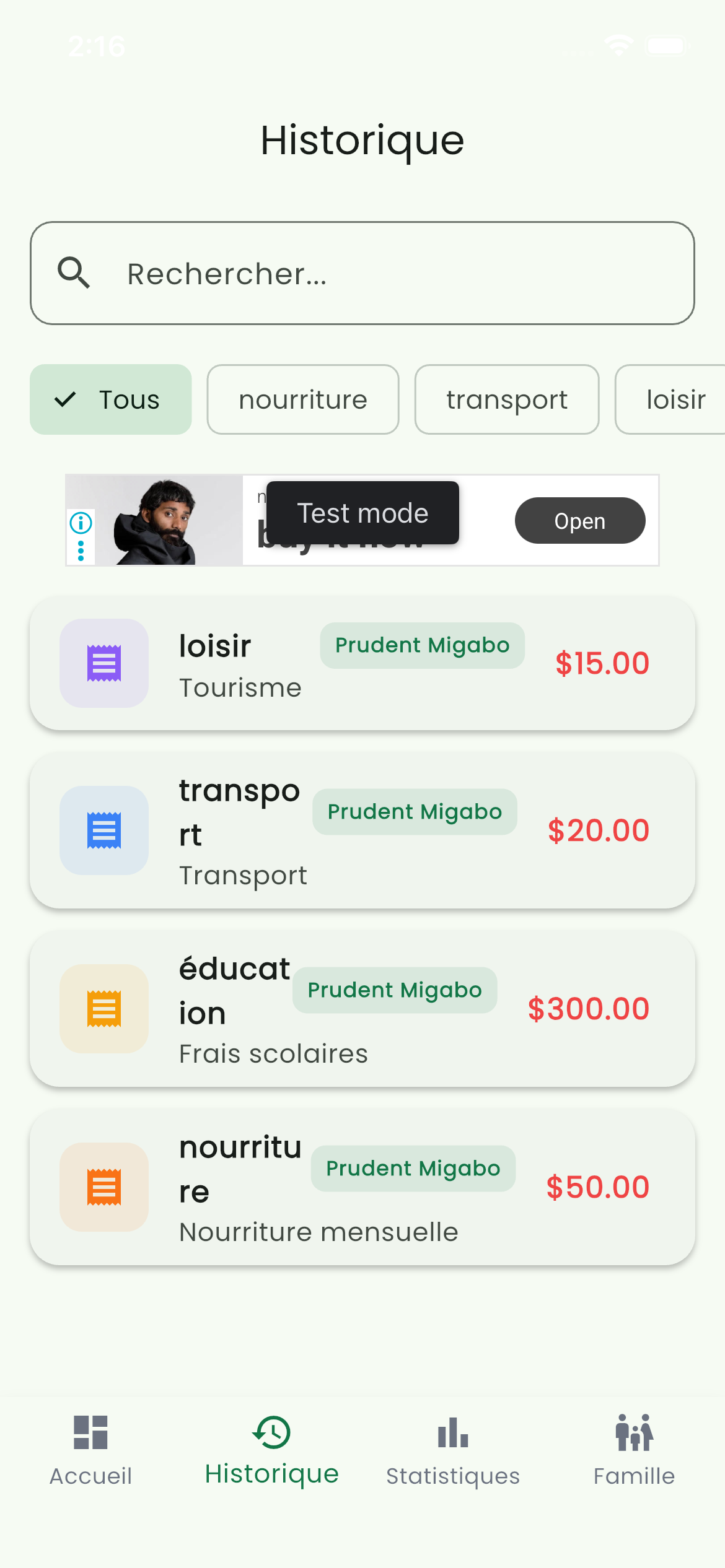
Task: Activate the transport filter
Action: coord(506,399)
